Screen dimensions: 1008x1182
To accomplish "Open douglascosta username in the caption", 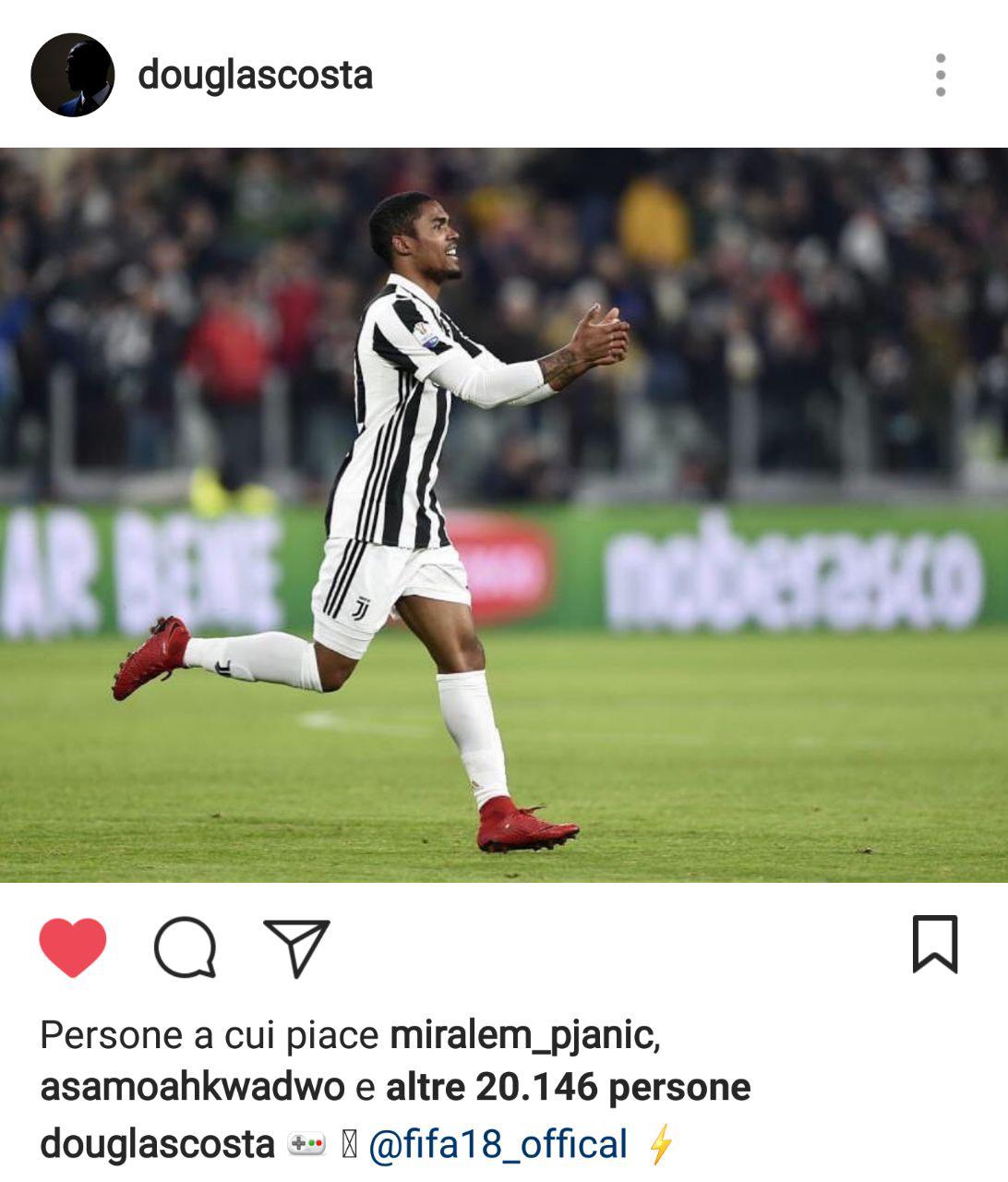I will tap(157, 1144).
